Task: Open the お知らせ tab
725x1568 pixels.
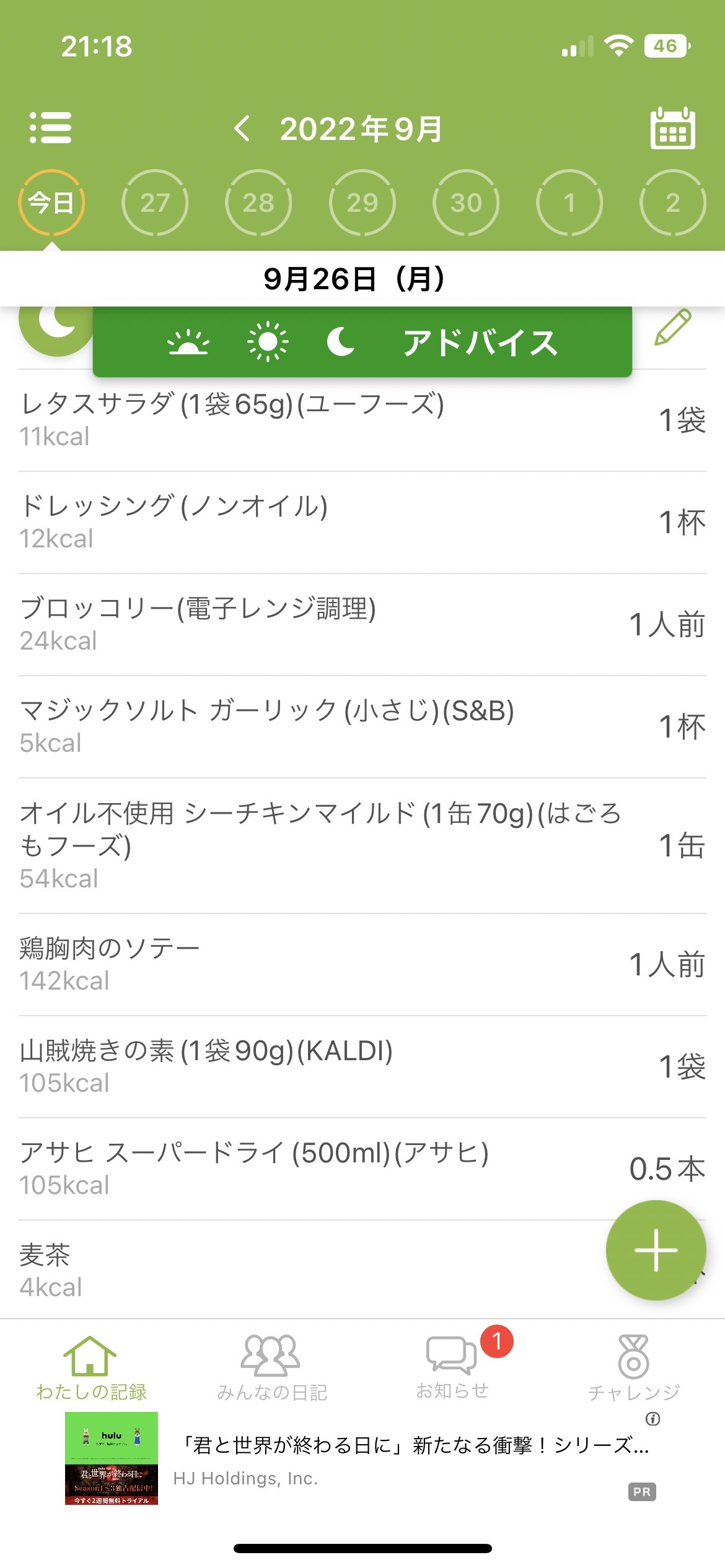Action: click(452, 1366)
